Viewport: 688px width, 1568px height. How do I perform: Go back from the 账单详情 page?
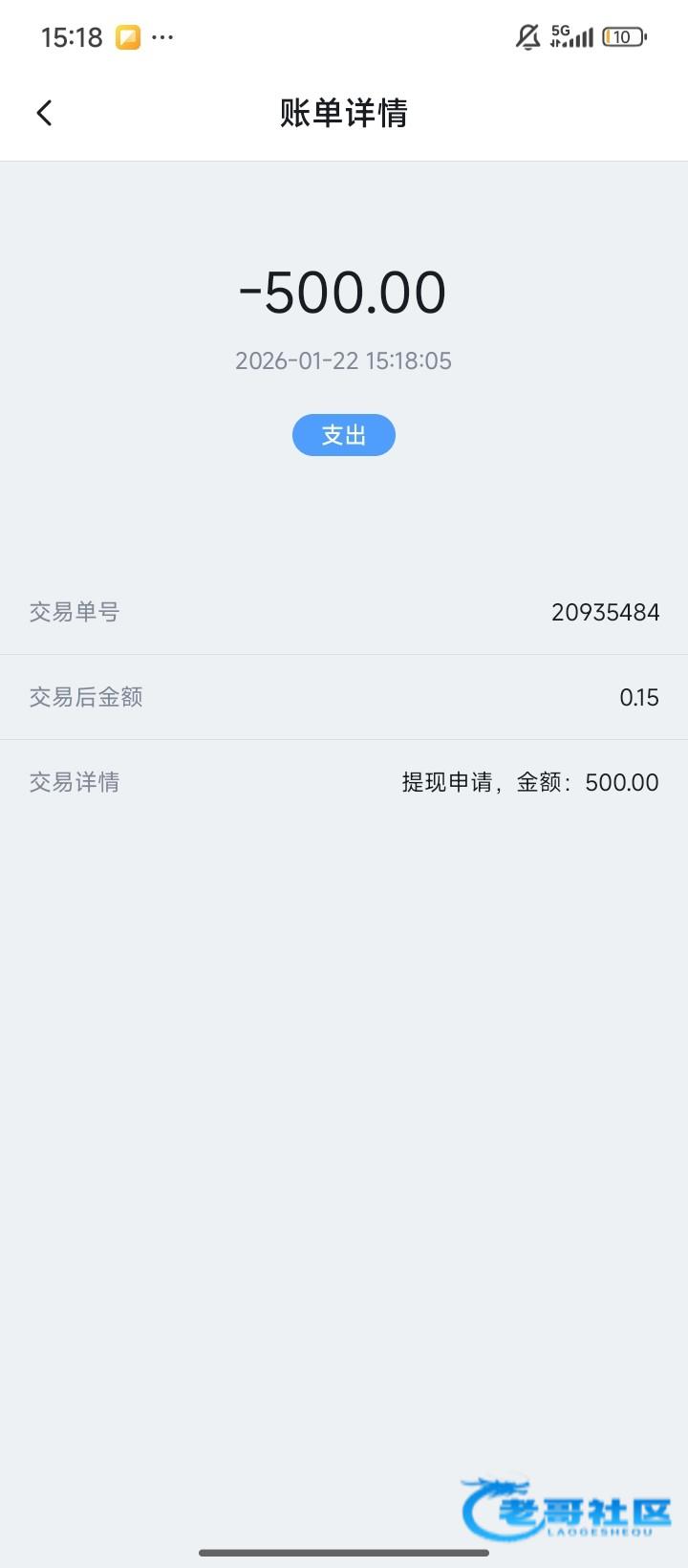(x=44, y=113)
